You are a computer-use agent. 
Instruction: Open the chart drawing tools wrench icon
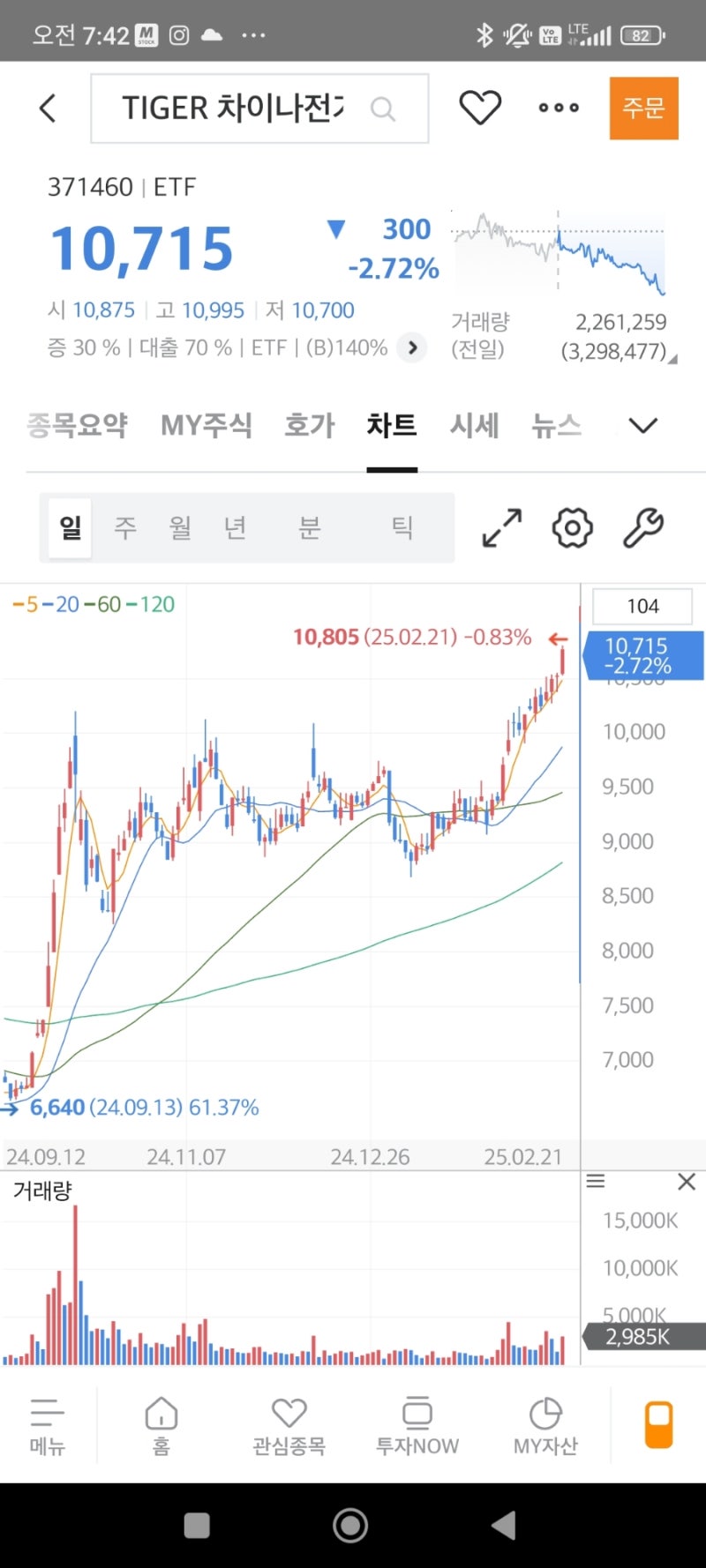pyautogui.click(x=642, y=527)
